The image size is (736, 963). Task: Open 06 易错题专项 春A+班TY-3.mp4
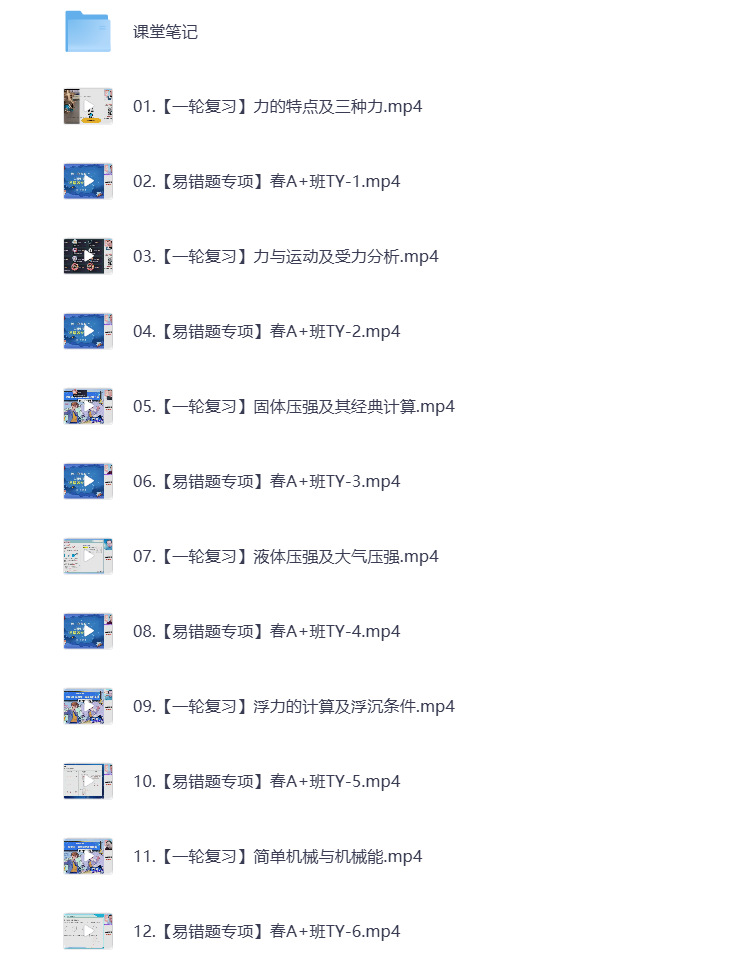point(266,481)
